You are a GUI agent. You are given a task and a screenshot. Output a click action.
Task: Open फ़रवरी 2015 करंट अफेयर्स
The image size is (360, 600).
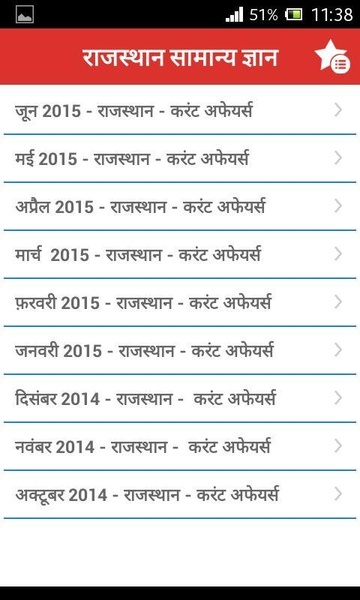tap(180, 303)
